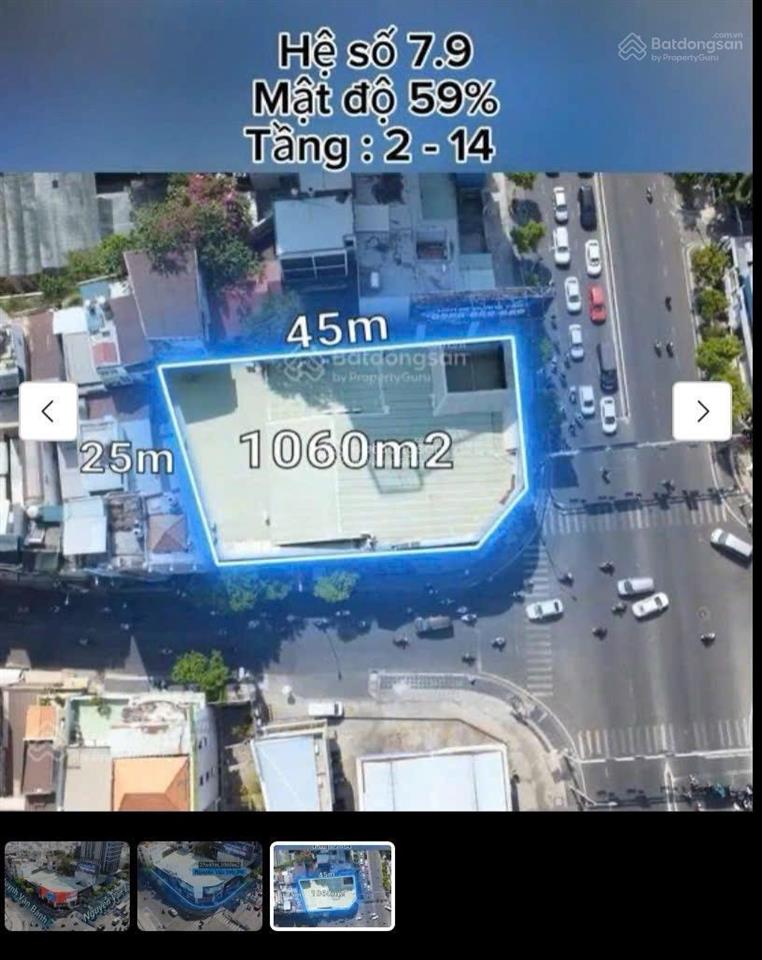Open the first thumbnail with the tall building

pos(67,886)
